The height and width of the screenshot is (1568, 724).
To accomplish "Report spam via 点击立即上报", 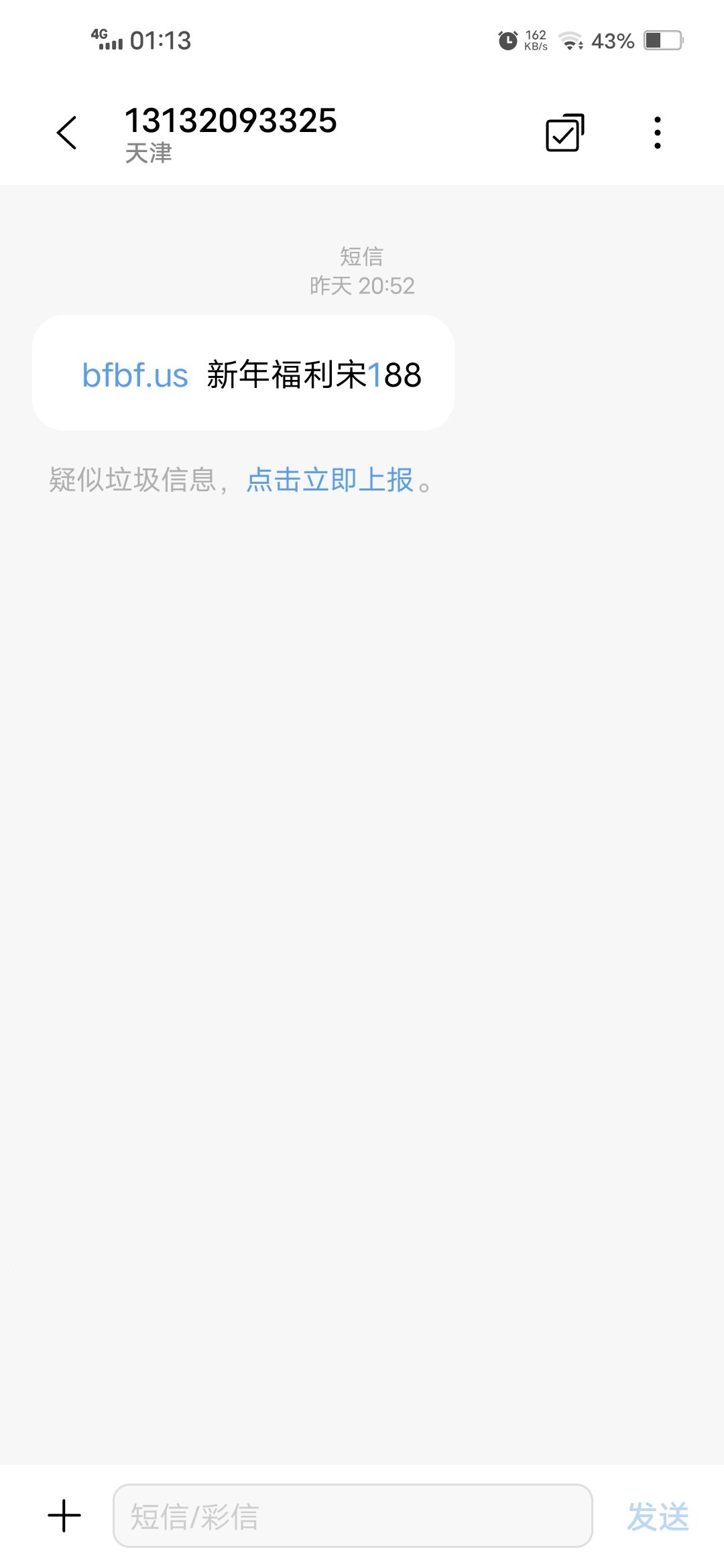I will pyautogui.click(x=330, y=480).
